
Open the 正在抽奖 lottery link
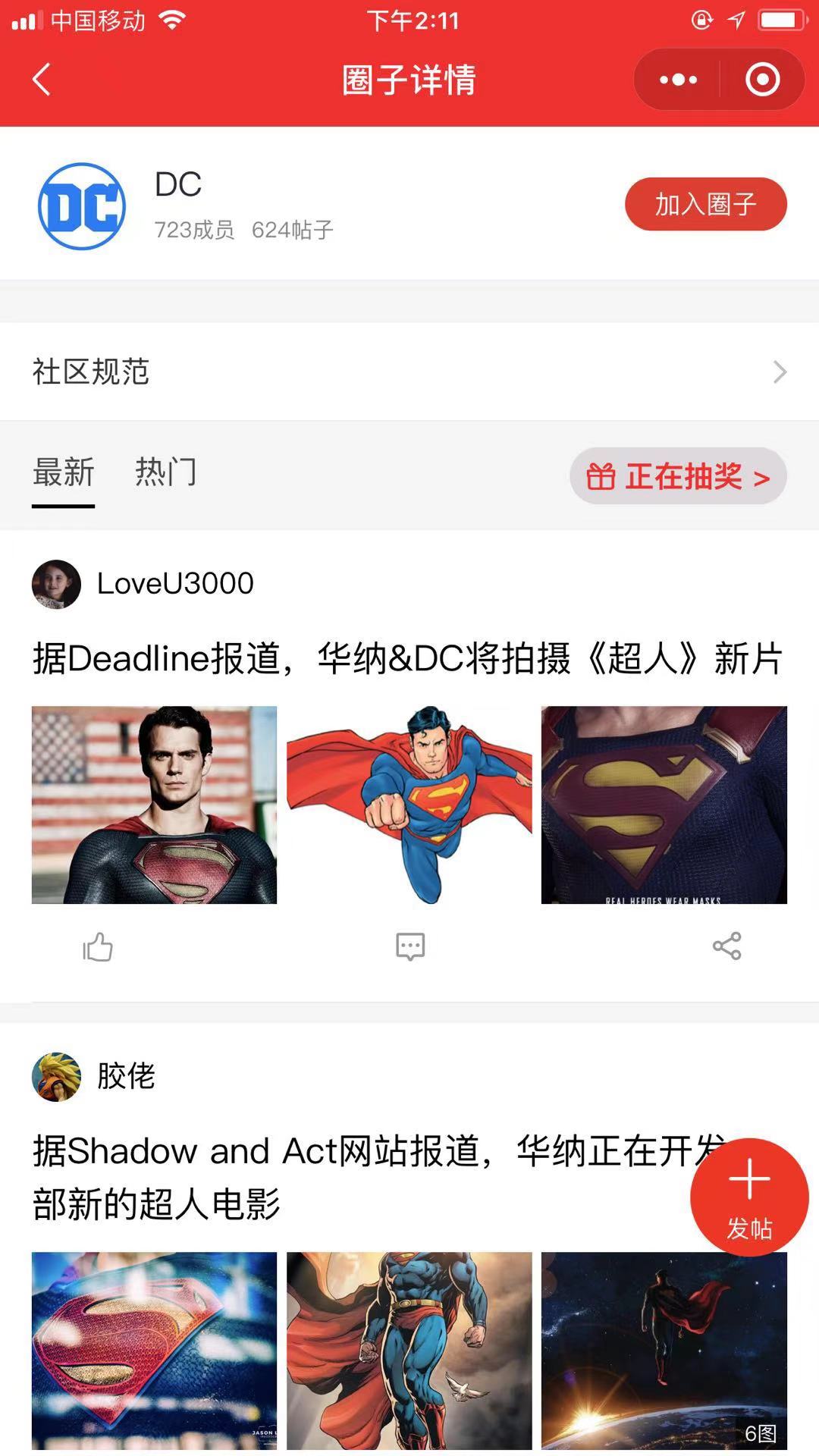678,476
